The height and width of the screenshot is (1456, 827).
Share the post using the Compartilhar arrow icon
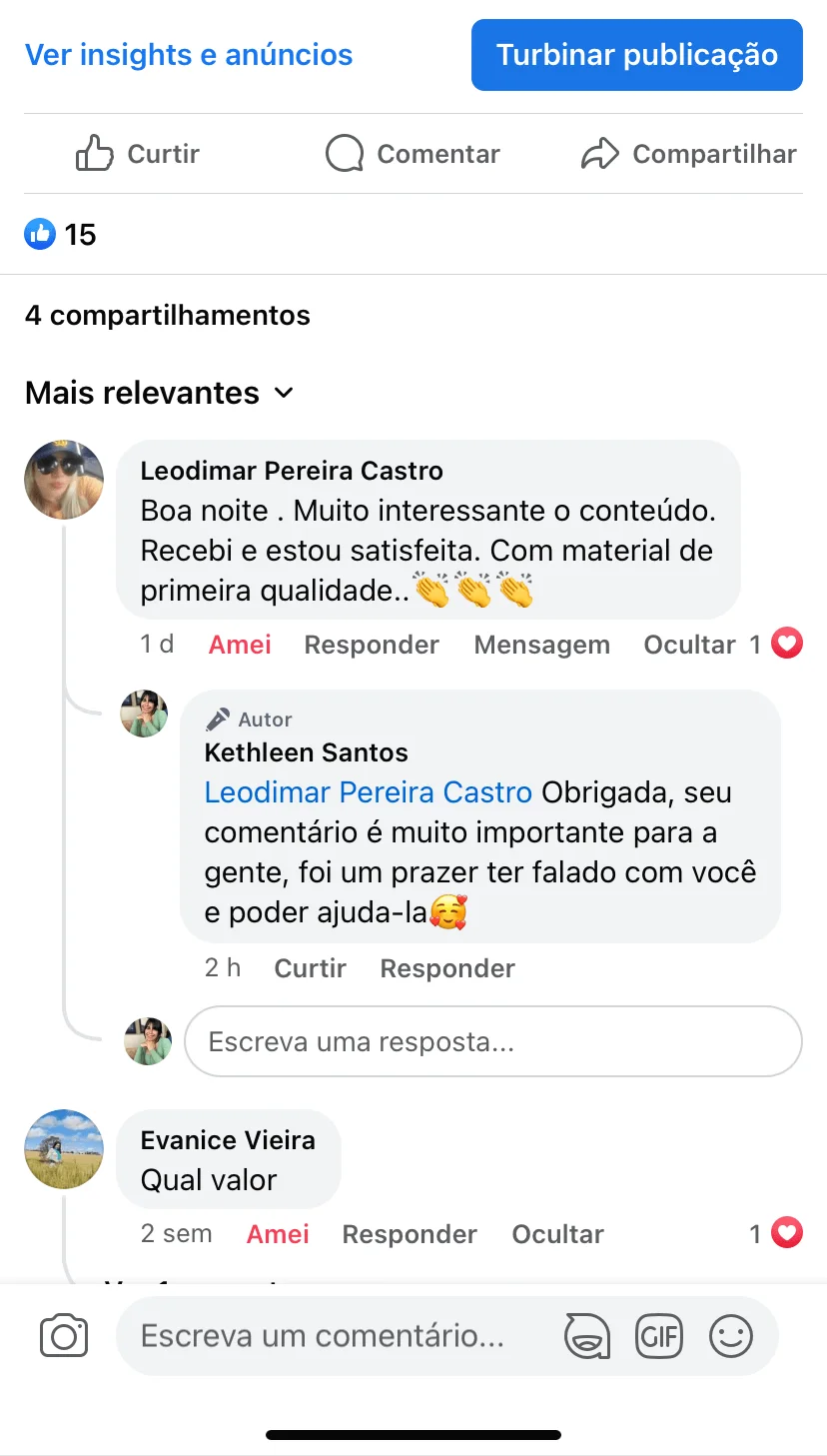click(x=598, y=152)
